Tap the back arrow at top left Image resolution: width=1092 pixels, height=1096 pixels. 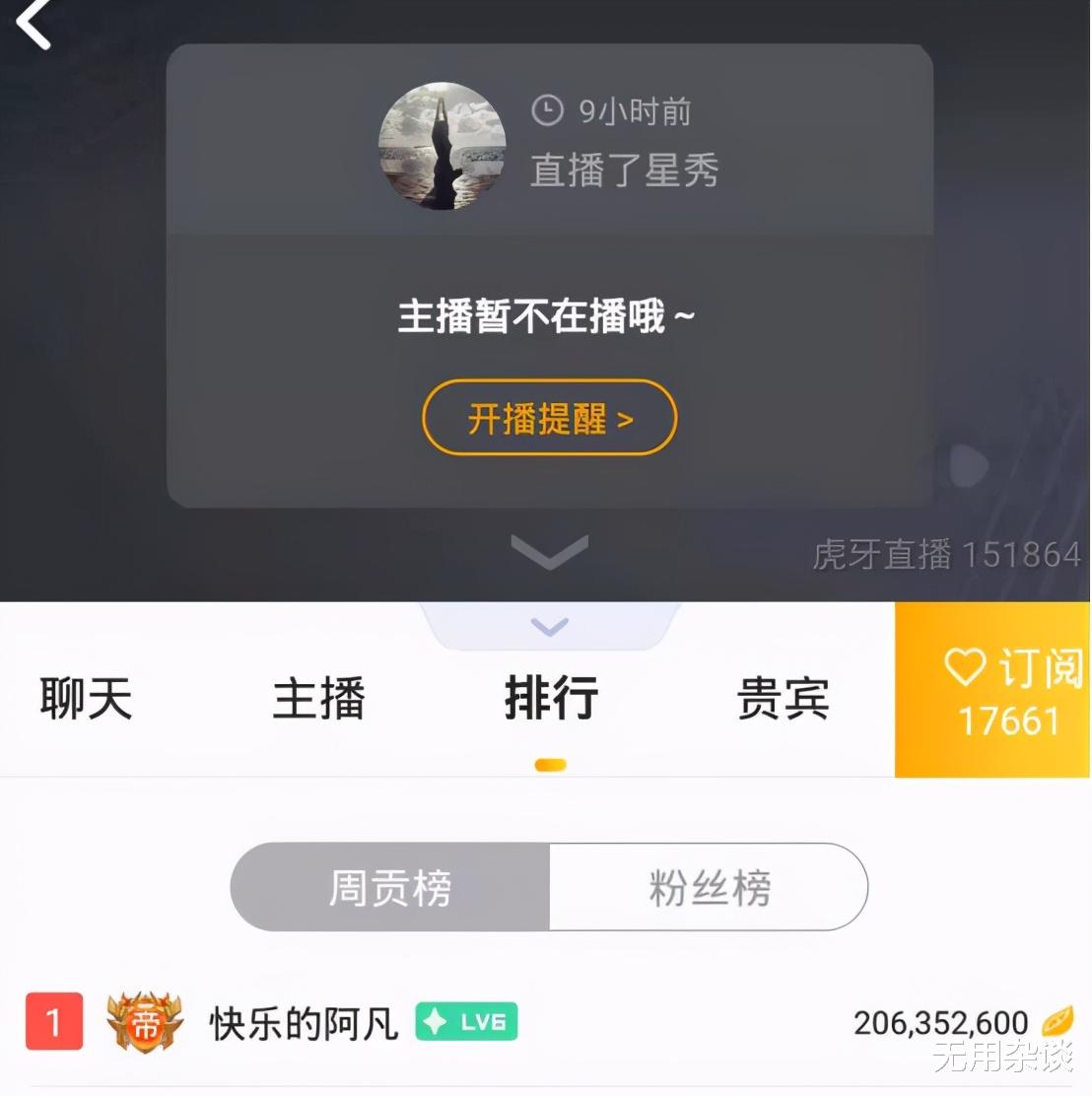[34, 25]
